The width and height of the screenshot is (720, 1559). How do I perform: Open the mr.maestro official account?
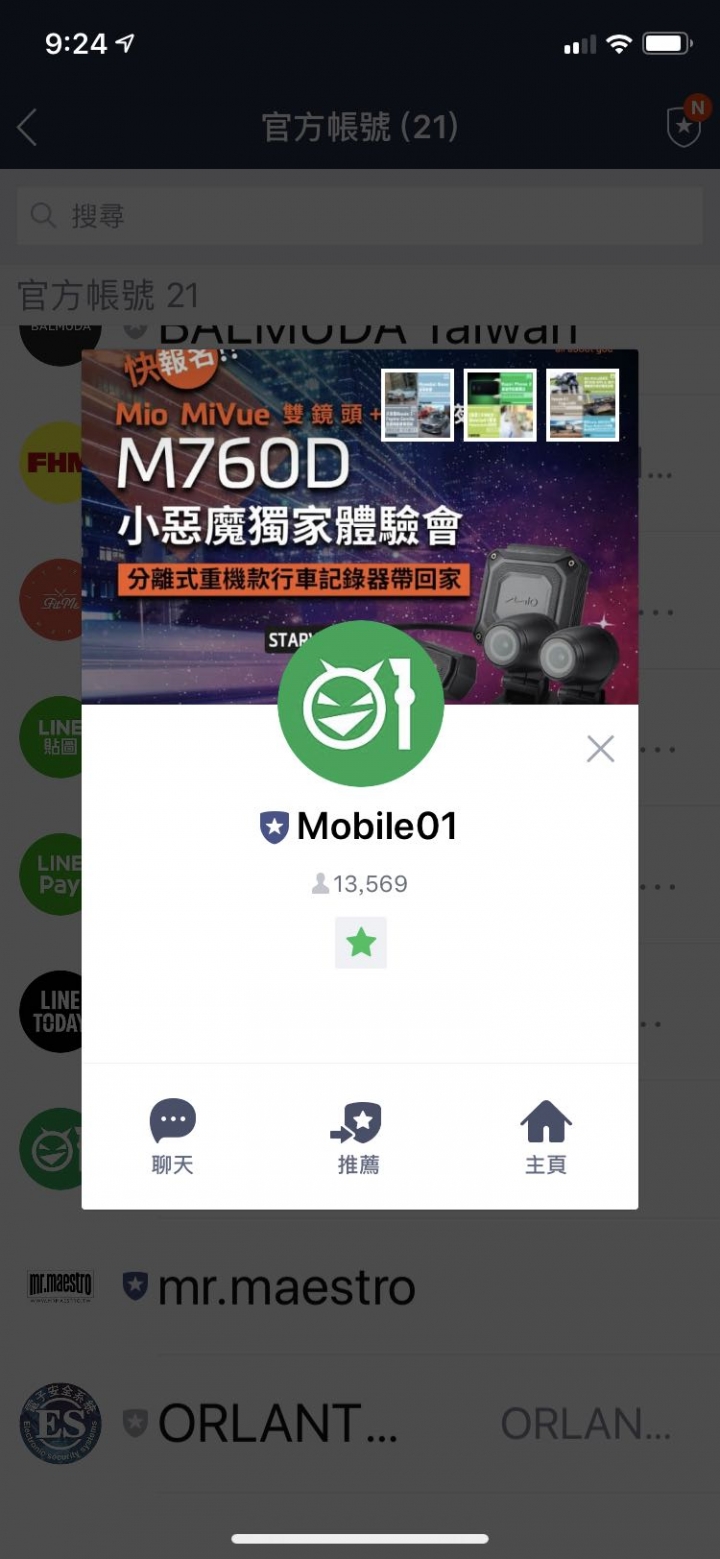(285, 1287)
